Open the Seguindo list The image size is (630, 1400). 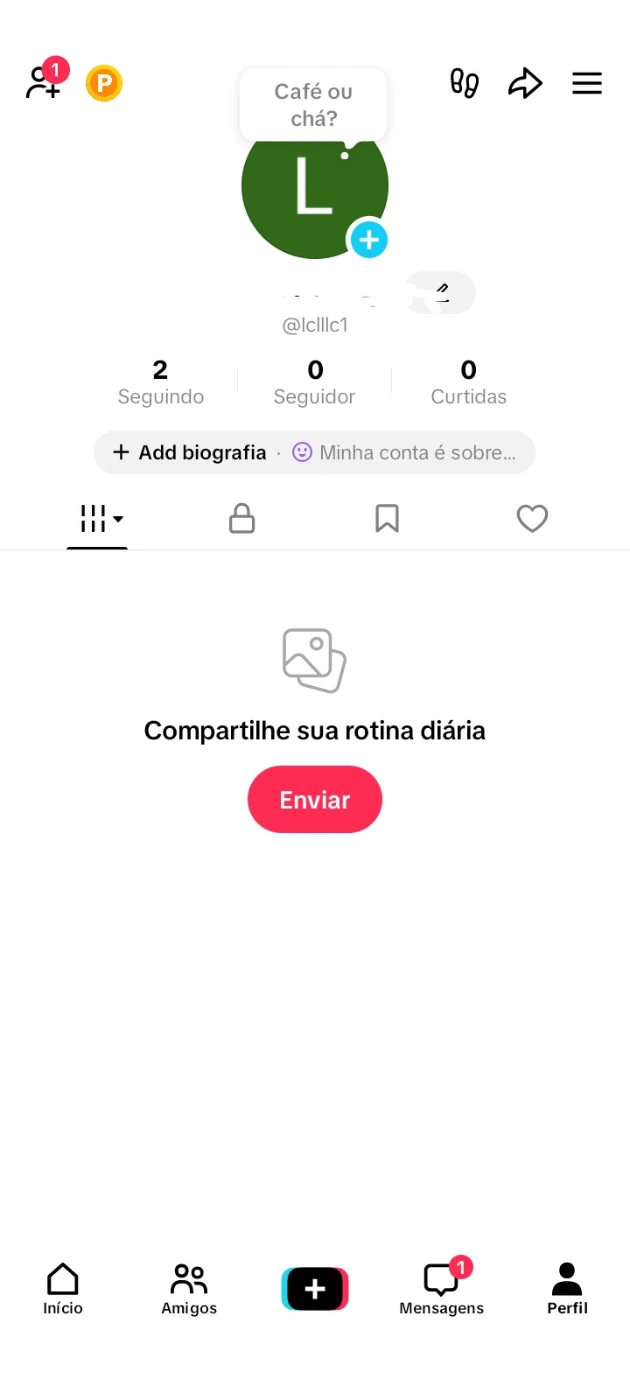(x=160, y=383)
